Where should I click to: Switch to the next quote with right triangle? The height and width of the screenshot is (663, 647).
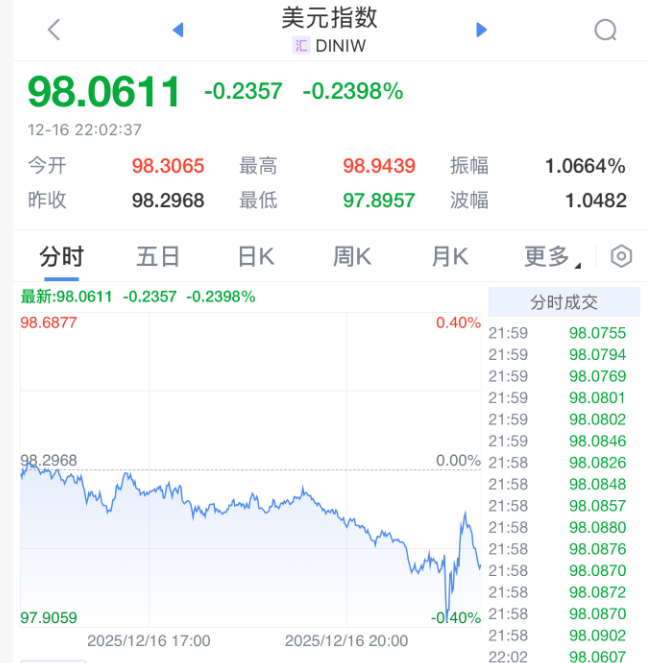481,30
